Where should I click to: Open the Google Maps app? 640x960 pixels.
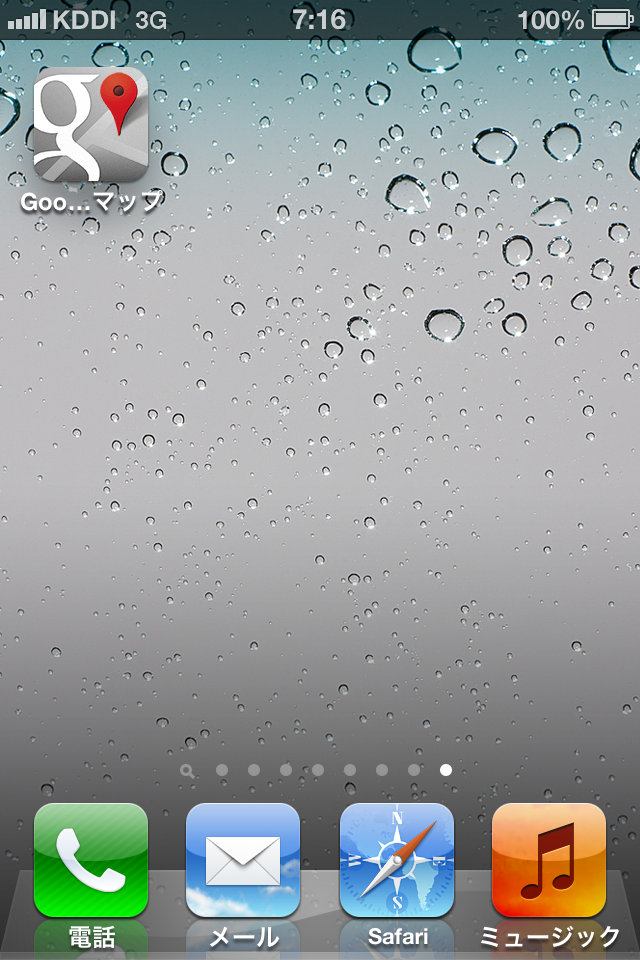91,124
